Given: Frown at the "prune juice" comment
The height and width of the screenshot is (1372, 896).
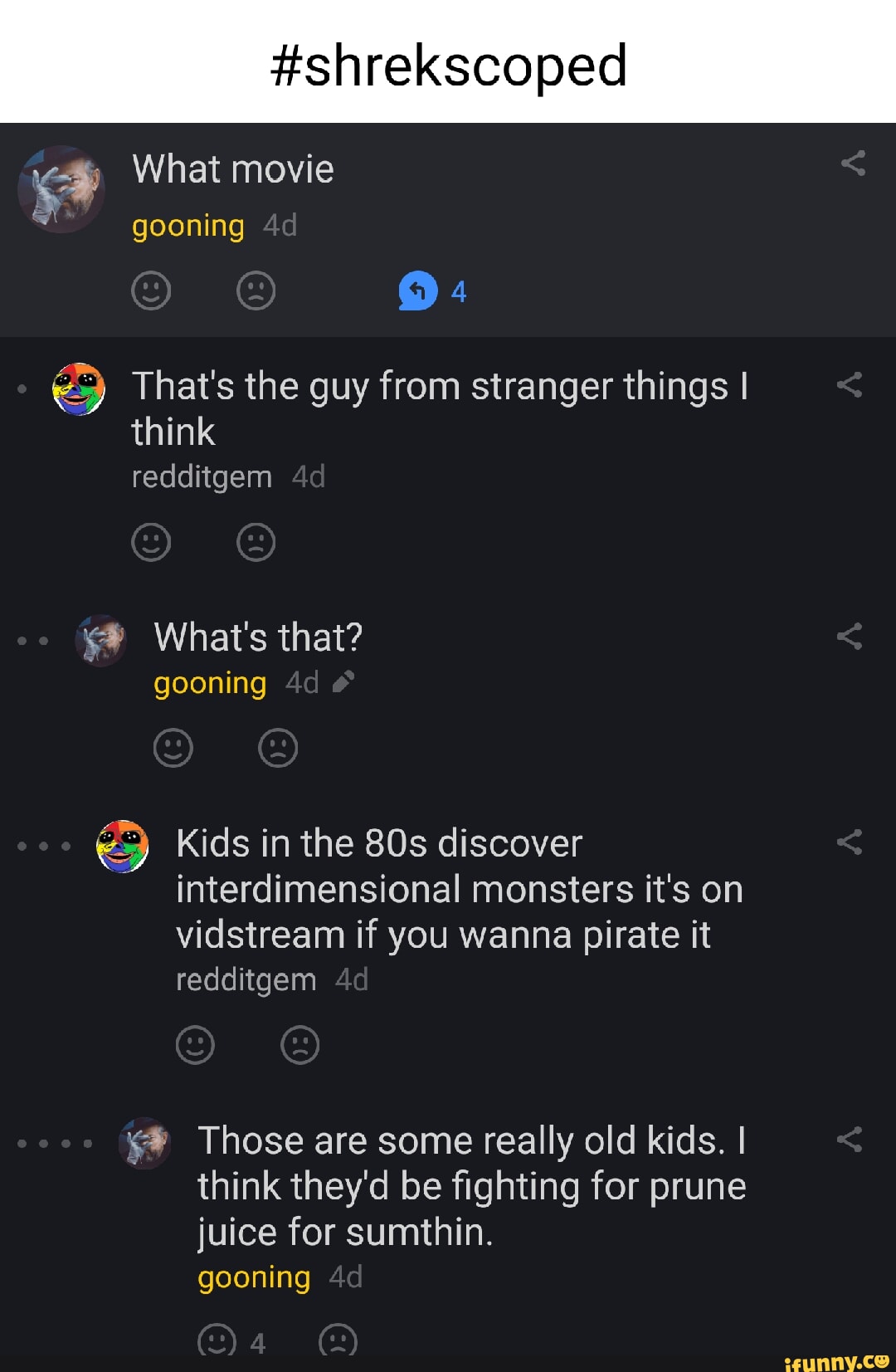Looking at the screenshot, I should pos(338,1340).
